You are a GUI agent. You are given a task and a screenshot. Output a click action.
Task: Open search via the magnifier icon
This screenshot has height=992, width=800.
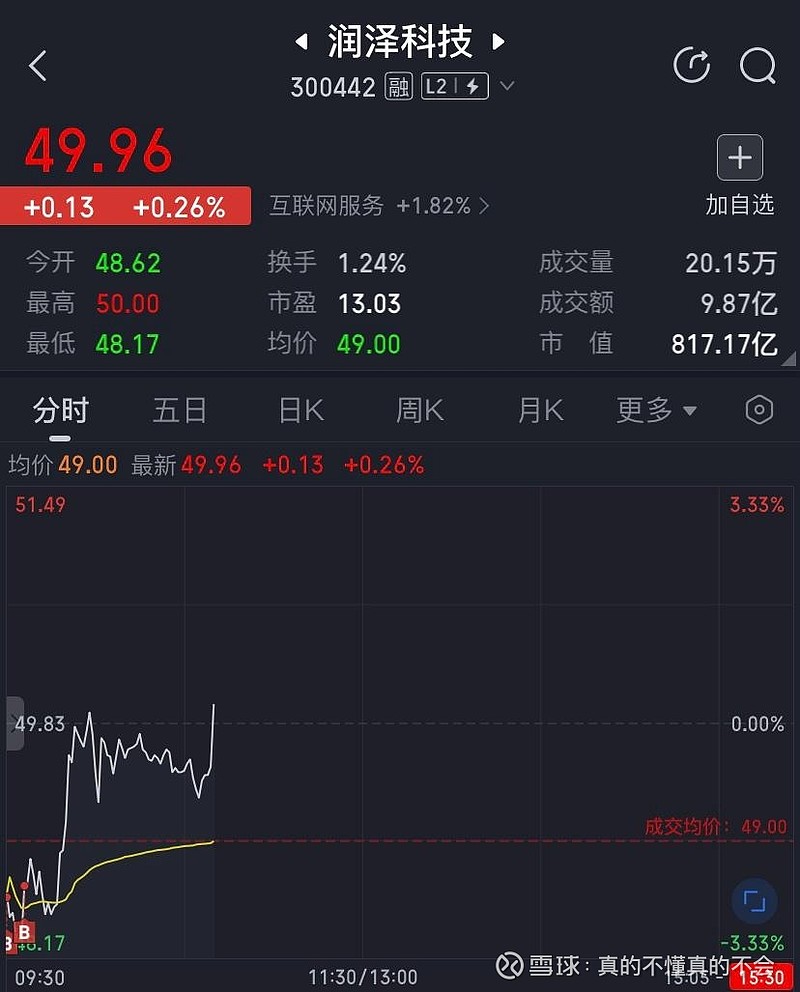tap(757, 66)
